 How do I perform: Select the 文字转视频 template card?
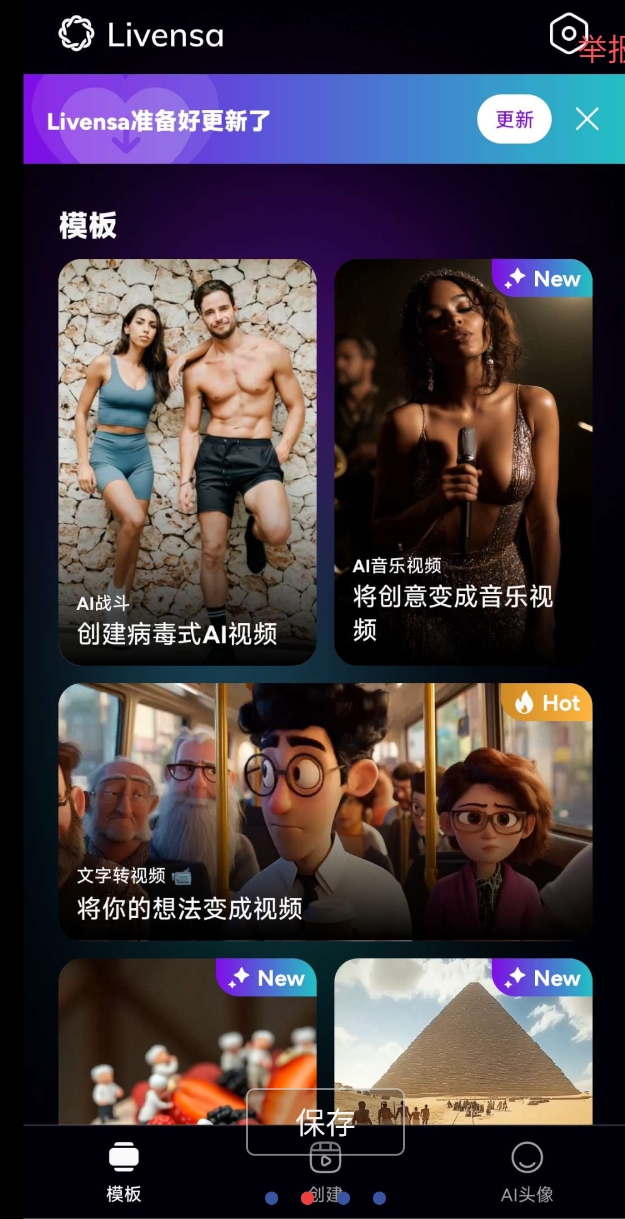coord(325,811)
